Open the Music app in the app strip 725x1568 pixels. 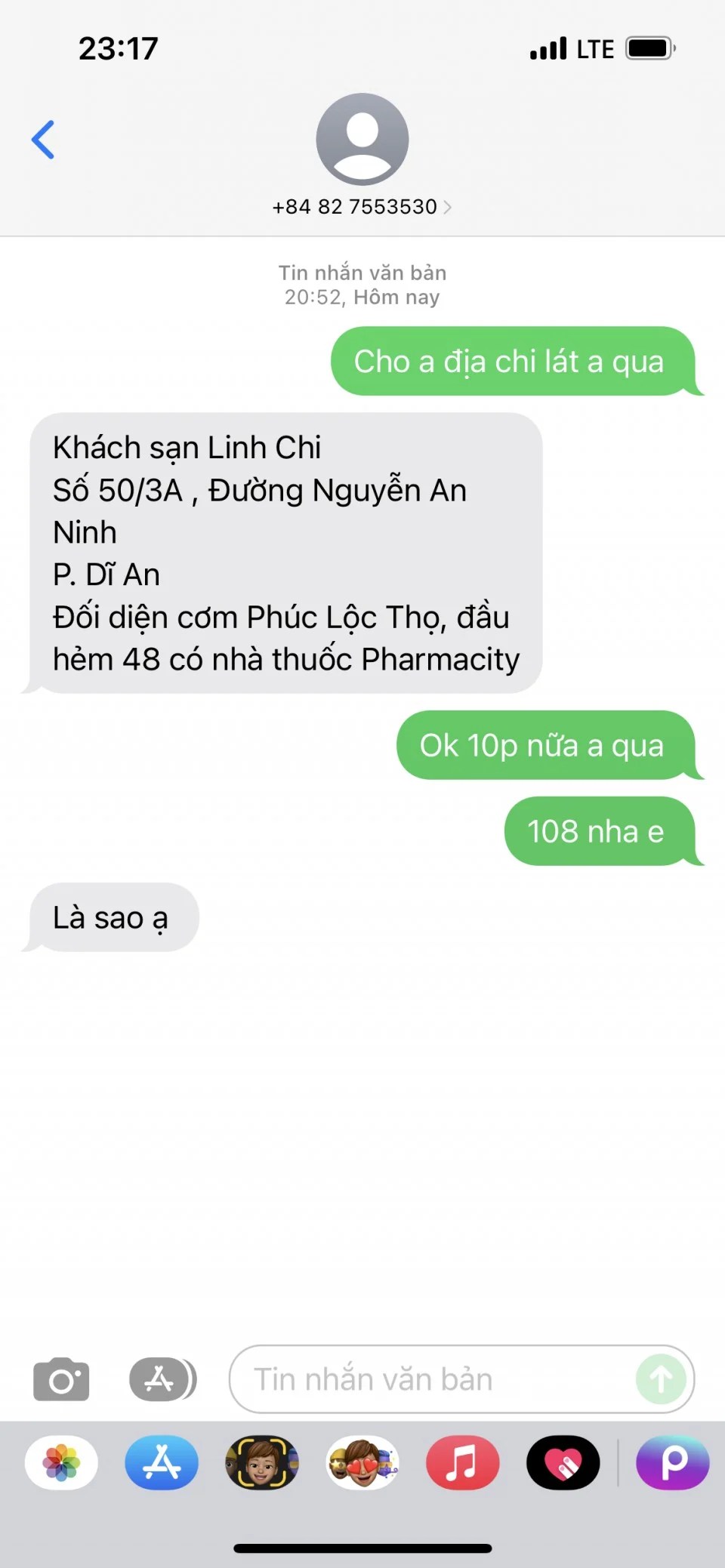point(462,1462)
